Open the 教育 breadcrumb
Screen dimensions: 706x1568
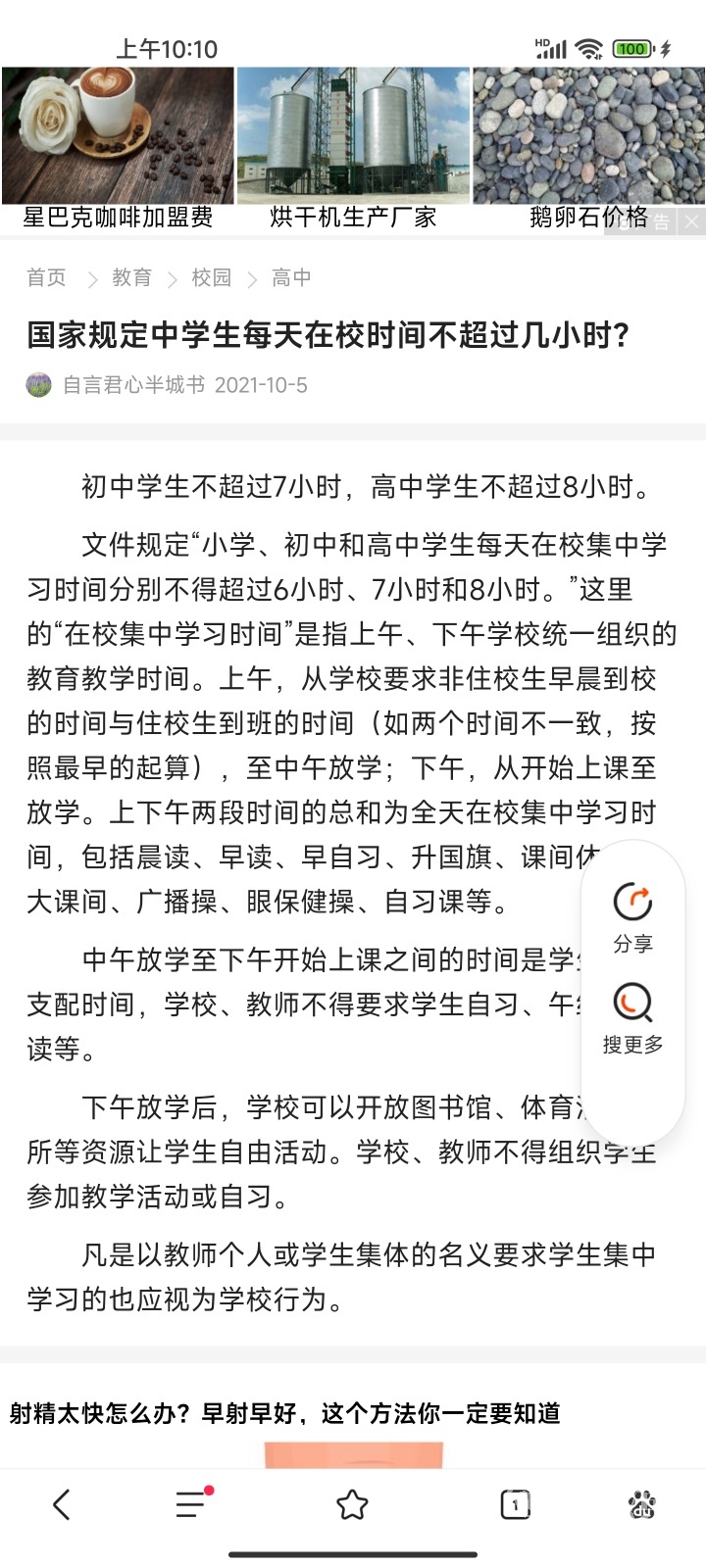pyautogui.click(x=131, y=277)
